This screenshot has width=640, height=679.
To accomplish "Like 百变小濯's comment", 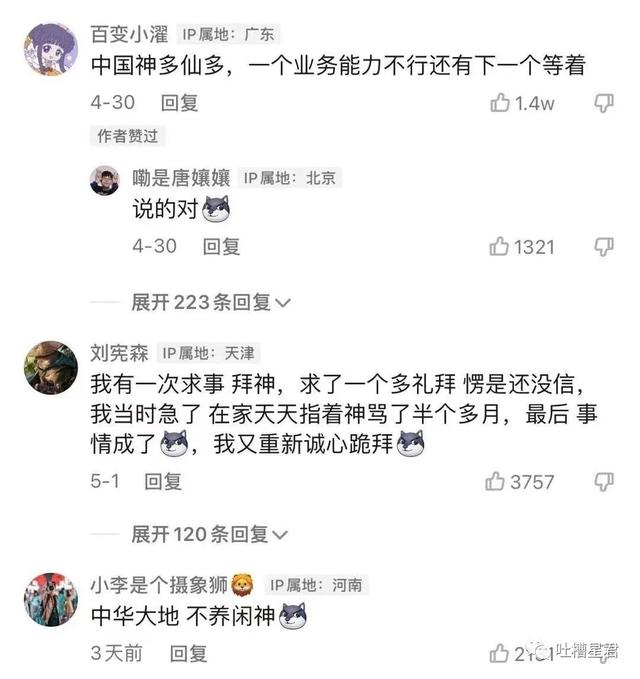I will pyautogui.click(x=500, y=103).
